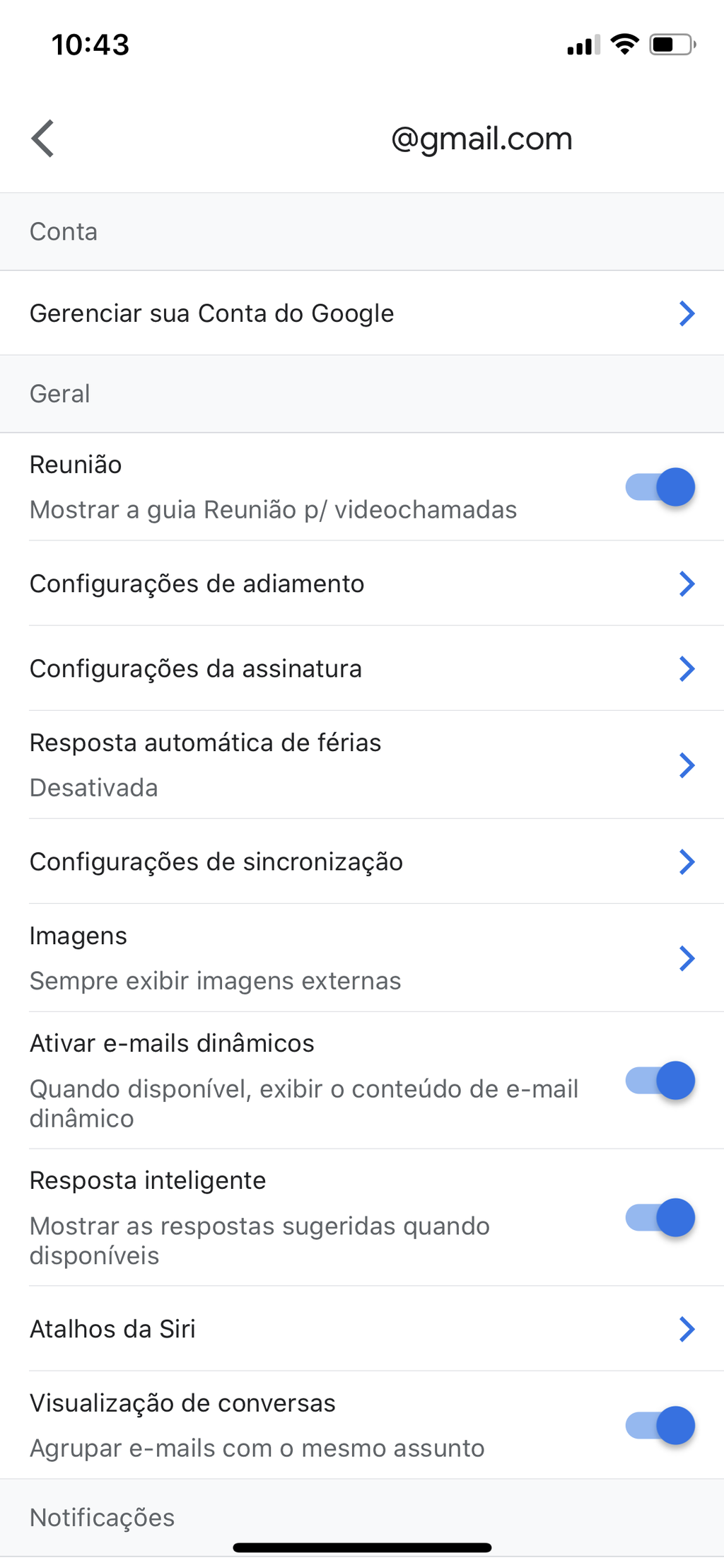
Task: Switch off Visualização de conversas
Action: tap(660, 1425)
